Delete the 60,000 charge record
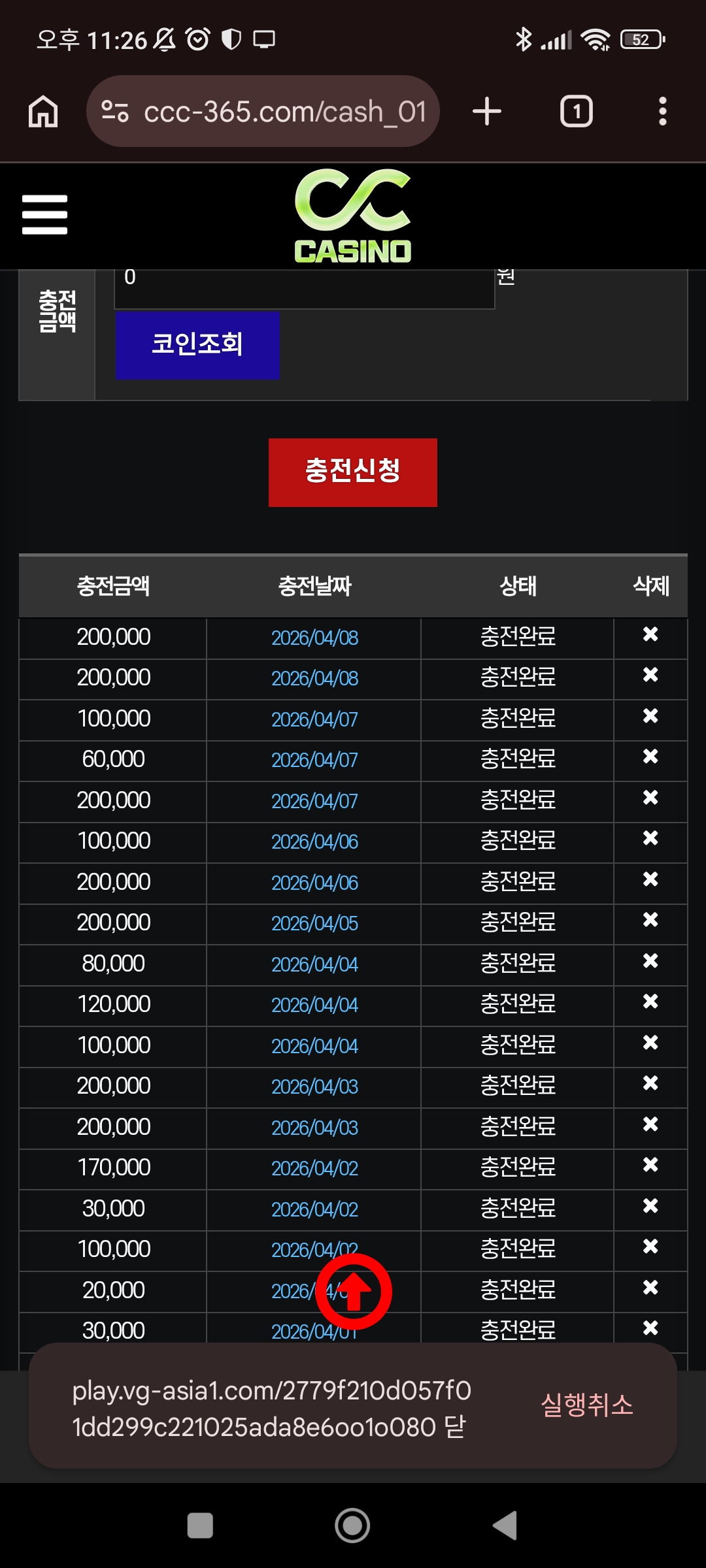The height and width of the screenshot is (1568, 706). (x=650, y=757)
